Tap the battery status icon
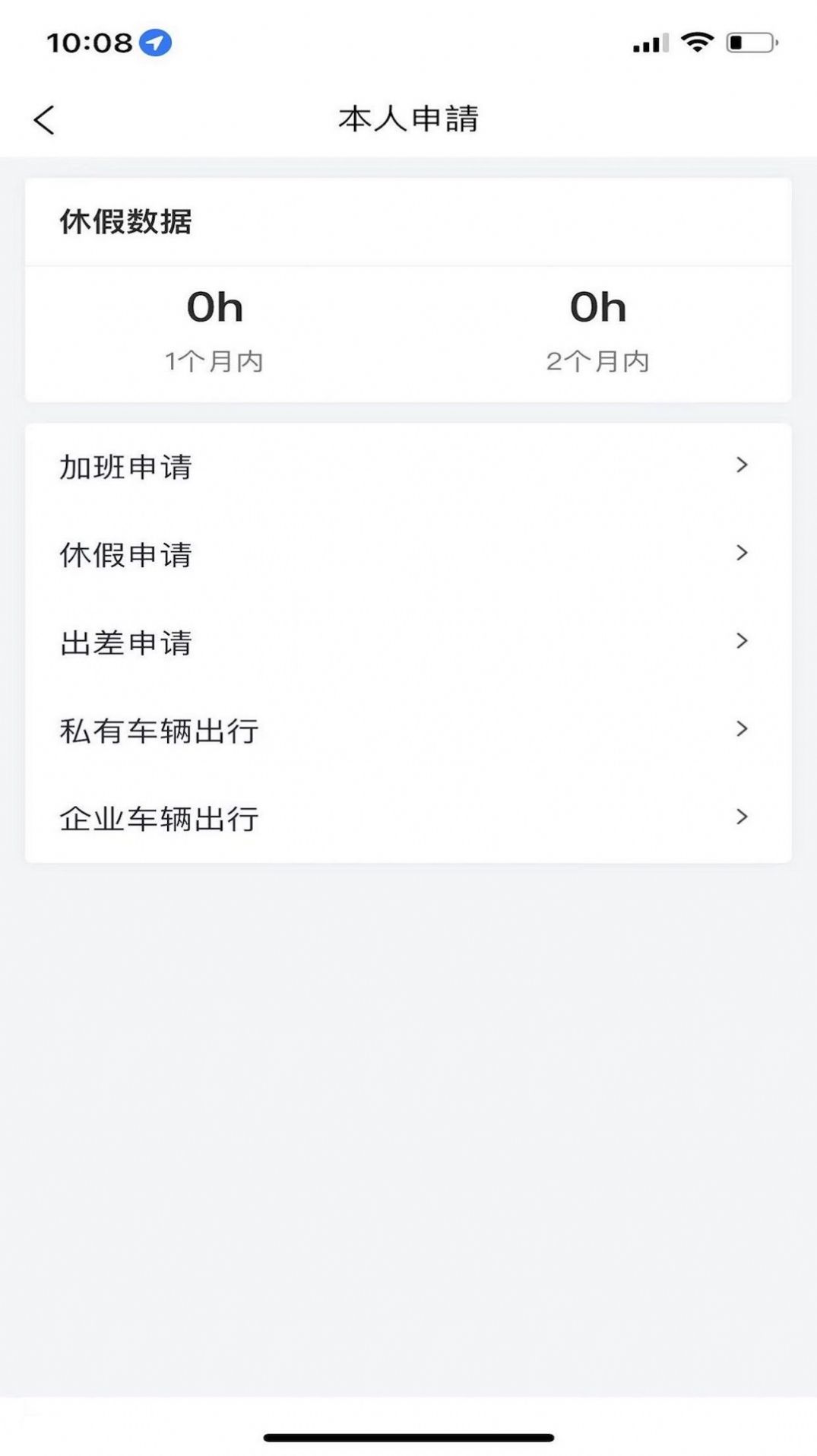The width and height of the screenshot is (817, 1456). click(751, 43)
